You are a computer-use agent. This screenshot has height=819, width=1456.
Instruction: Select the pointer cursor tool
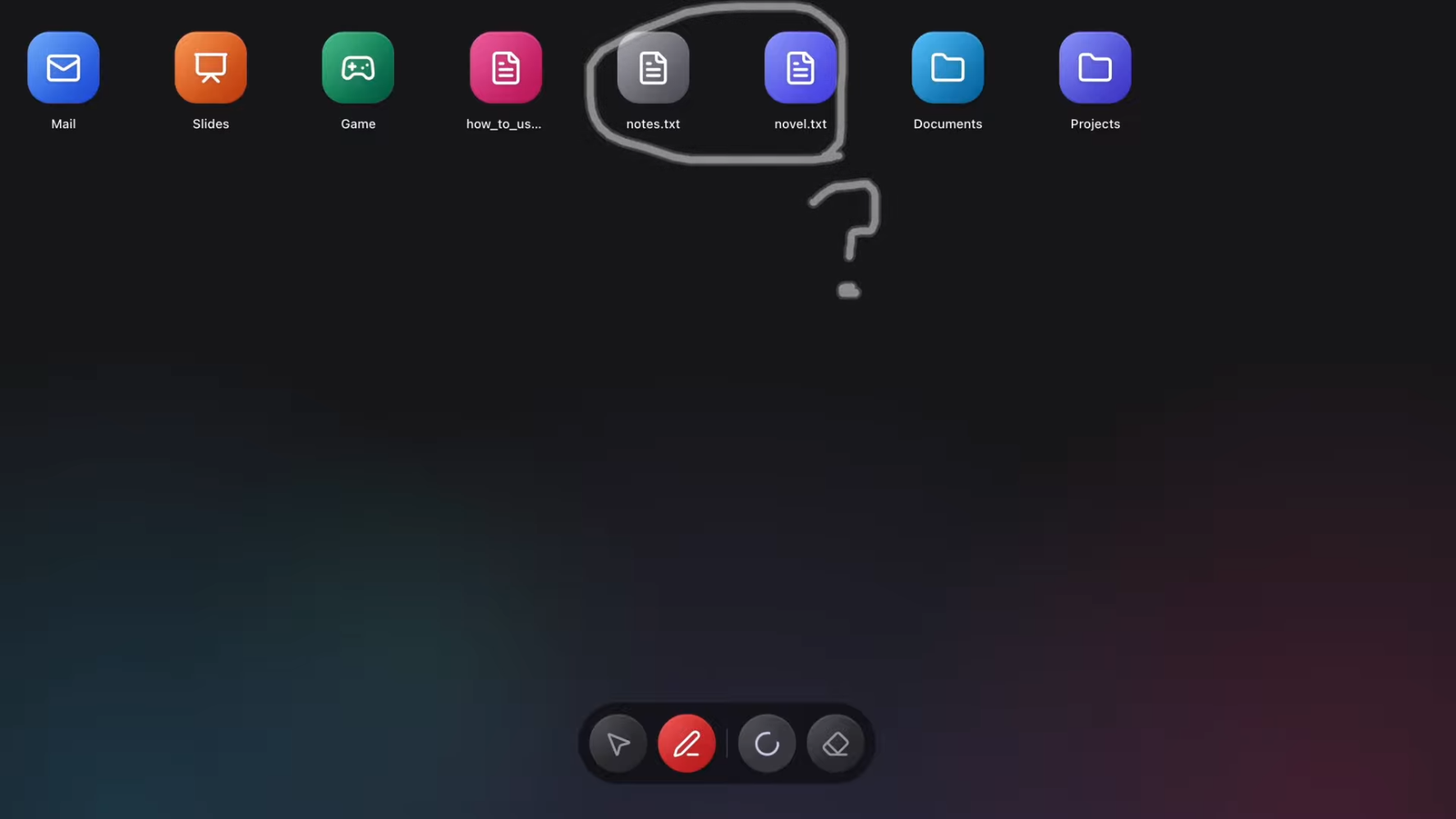click(618, 744)
